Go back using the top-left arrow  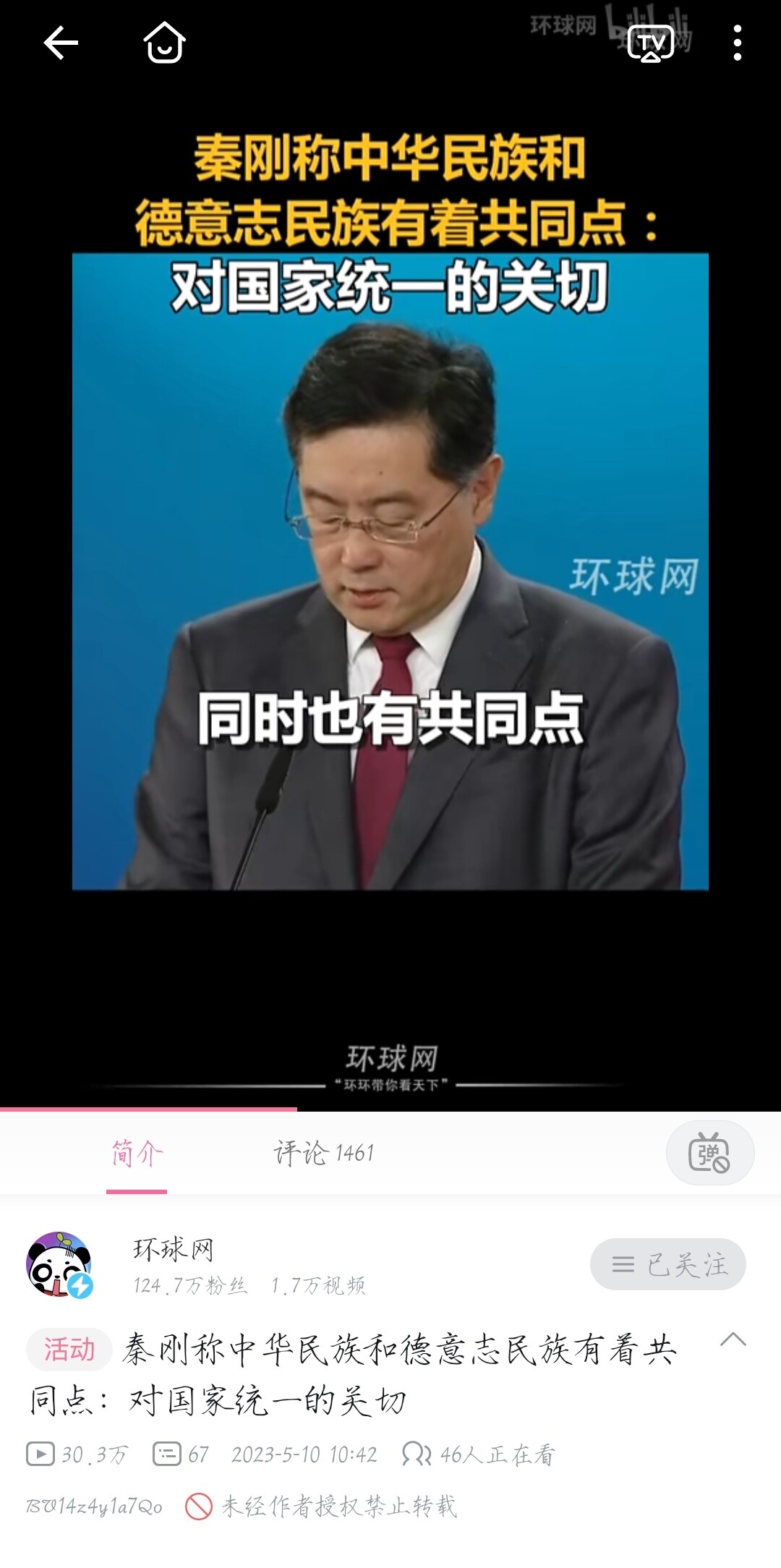point(61,43)
